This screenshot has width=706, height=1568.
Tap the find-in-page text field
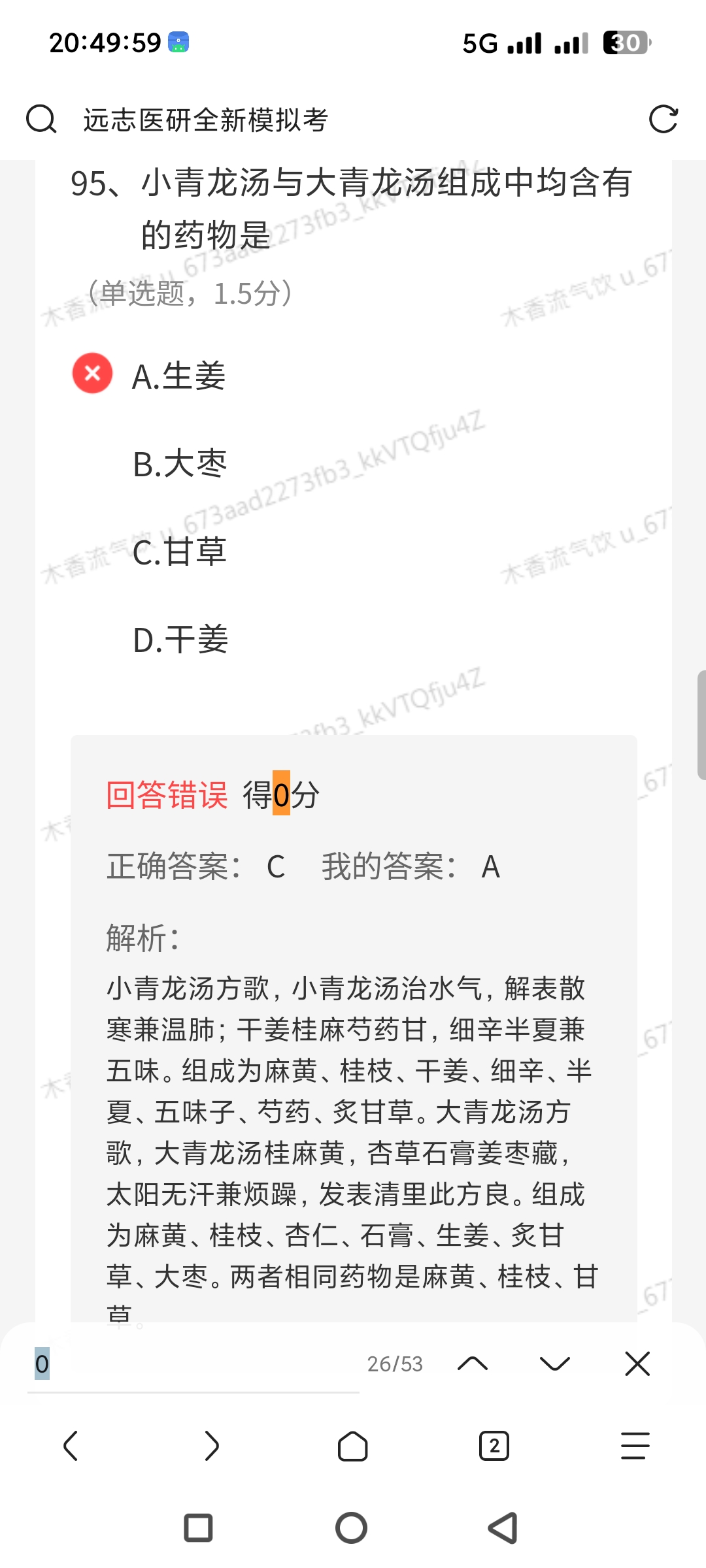tap(193, 1364)
